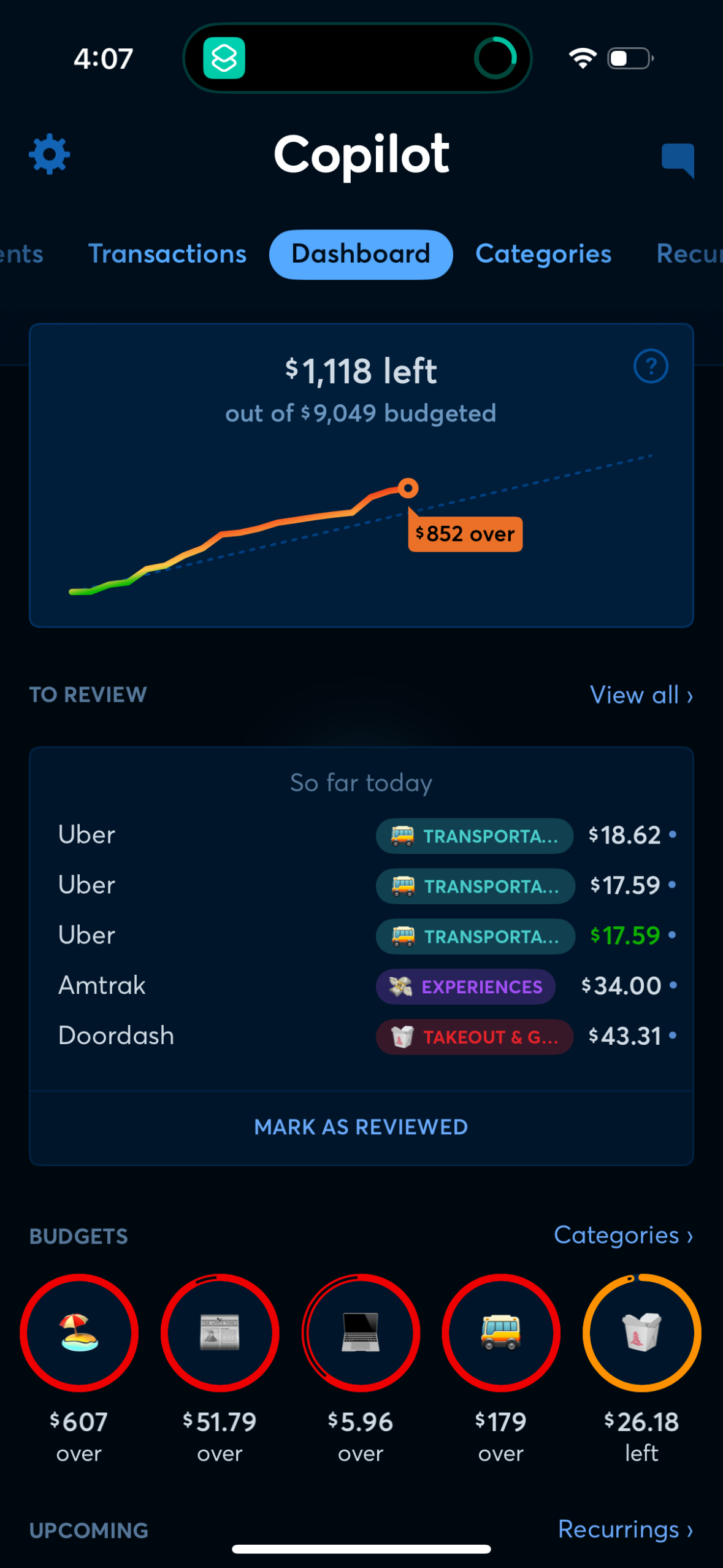This screenshot has height=1568, width=723.
Task: Open View all to-review list
Action: (x=641, y=694)
